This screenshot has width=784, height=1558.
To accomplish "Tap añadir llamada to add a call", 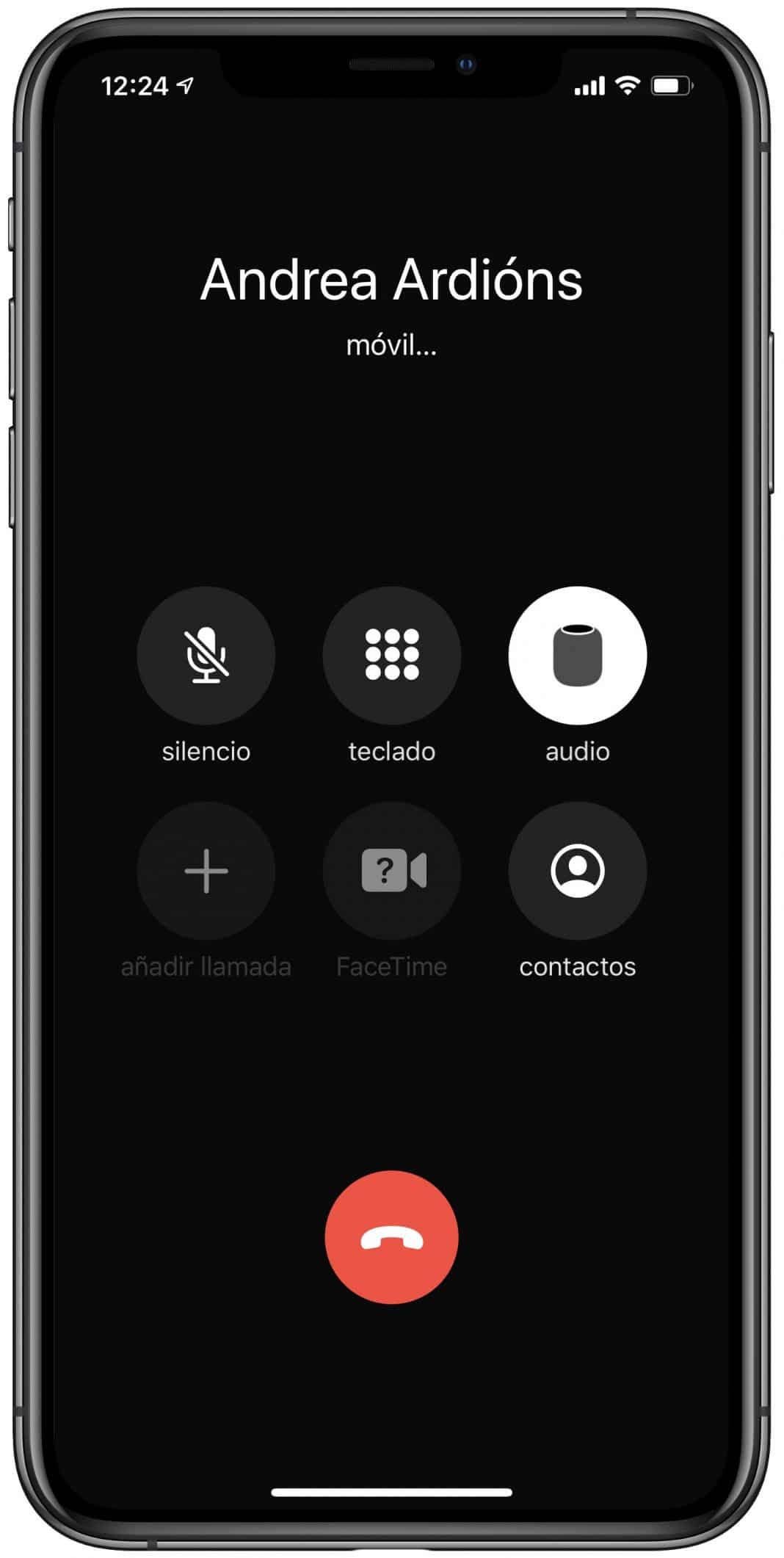I will click(206, 872).
